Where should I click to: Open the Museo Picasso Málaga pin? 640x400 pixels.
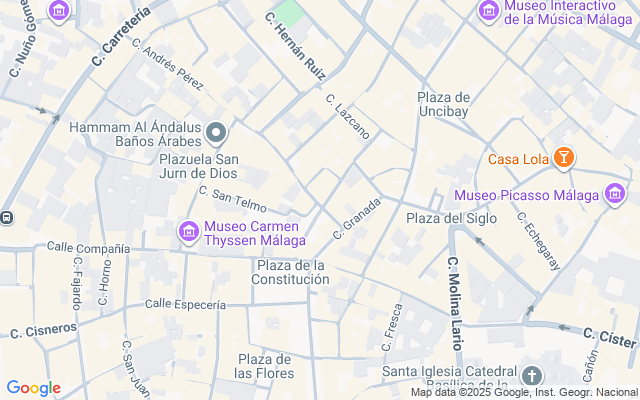(x=615, y=195)
